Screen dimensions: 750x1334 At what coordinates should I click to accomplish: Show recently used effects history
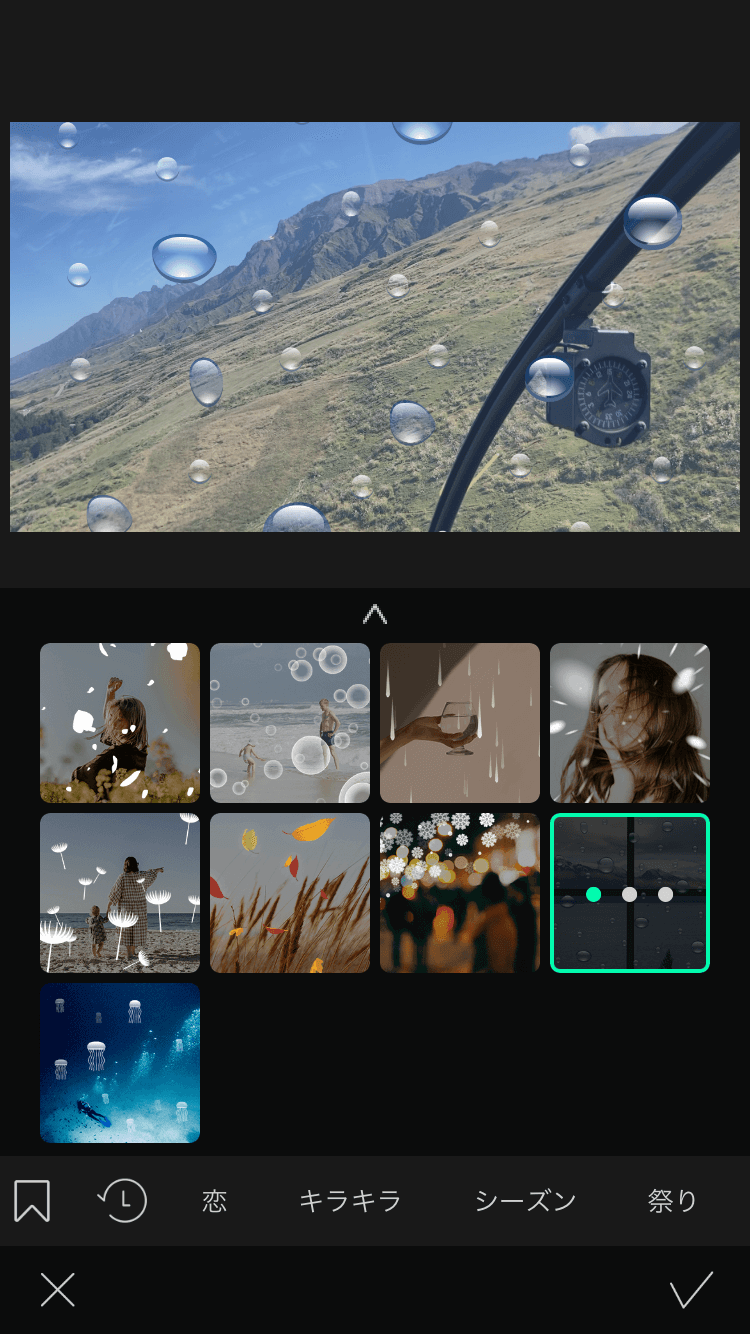pyautogui.click(x=122, y=1200)
